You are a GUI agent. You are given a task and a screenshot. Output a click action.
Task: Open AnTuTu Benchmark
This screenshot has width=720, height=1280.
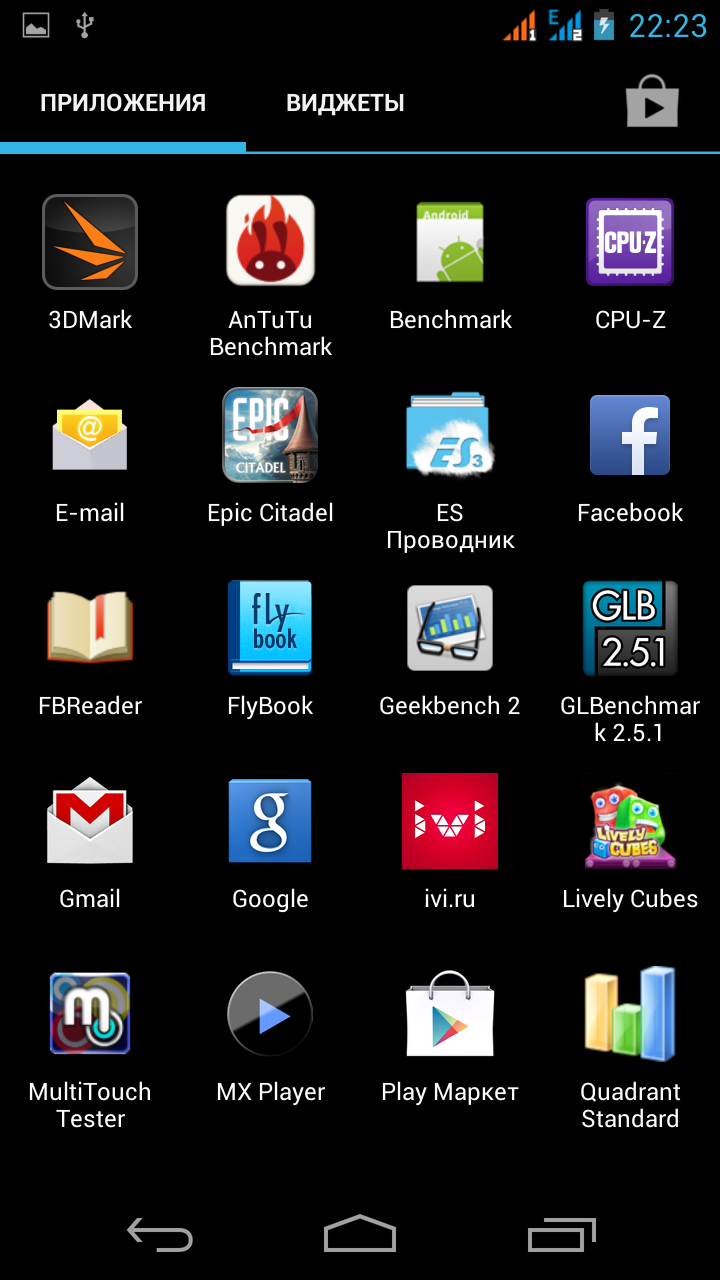coord(270,242)
